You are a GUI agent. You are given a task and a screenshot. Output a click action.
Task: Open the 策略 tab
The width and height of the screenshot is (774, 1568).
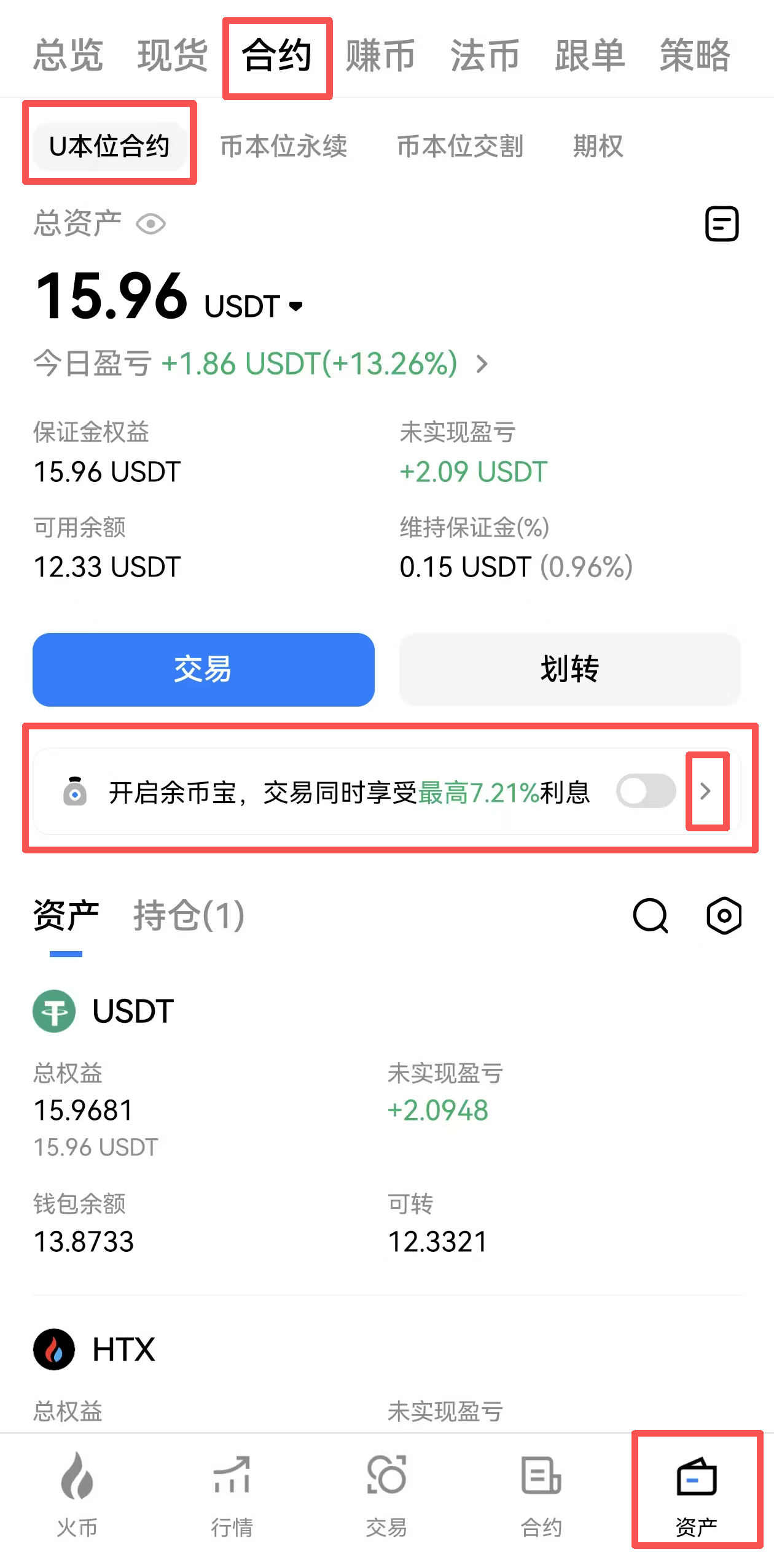695,55
